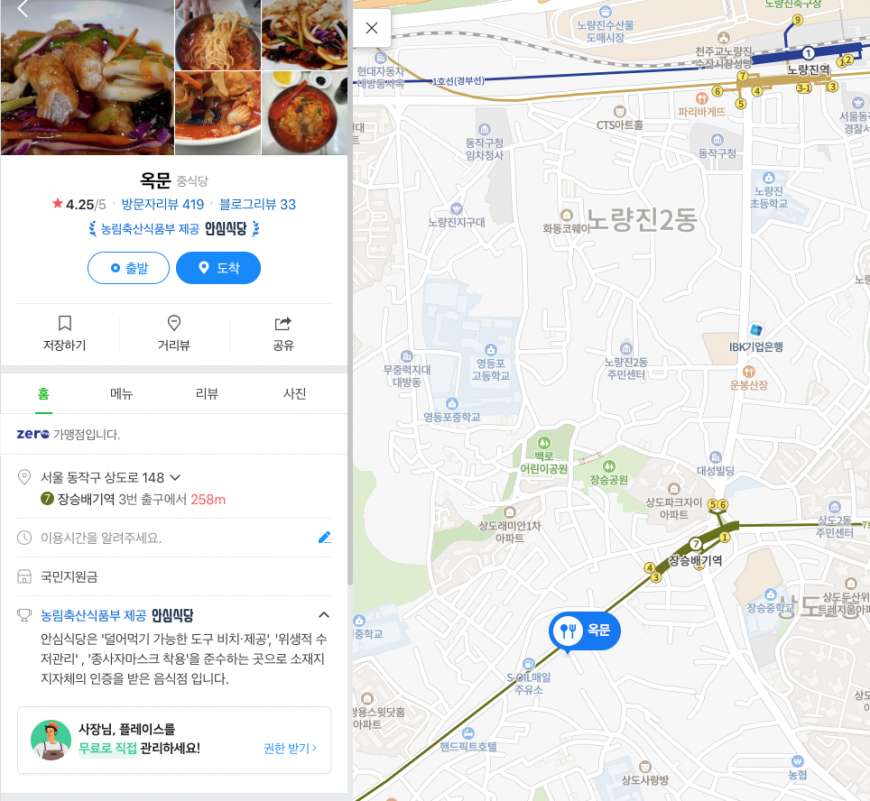Share this place via 공유
This screenshot has height=801, width=870.
[283, 333]
